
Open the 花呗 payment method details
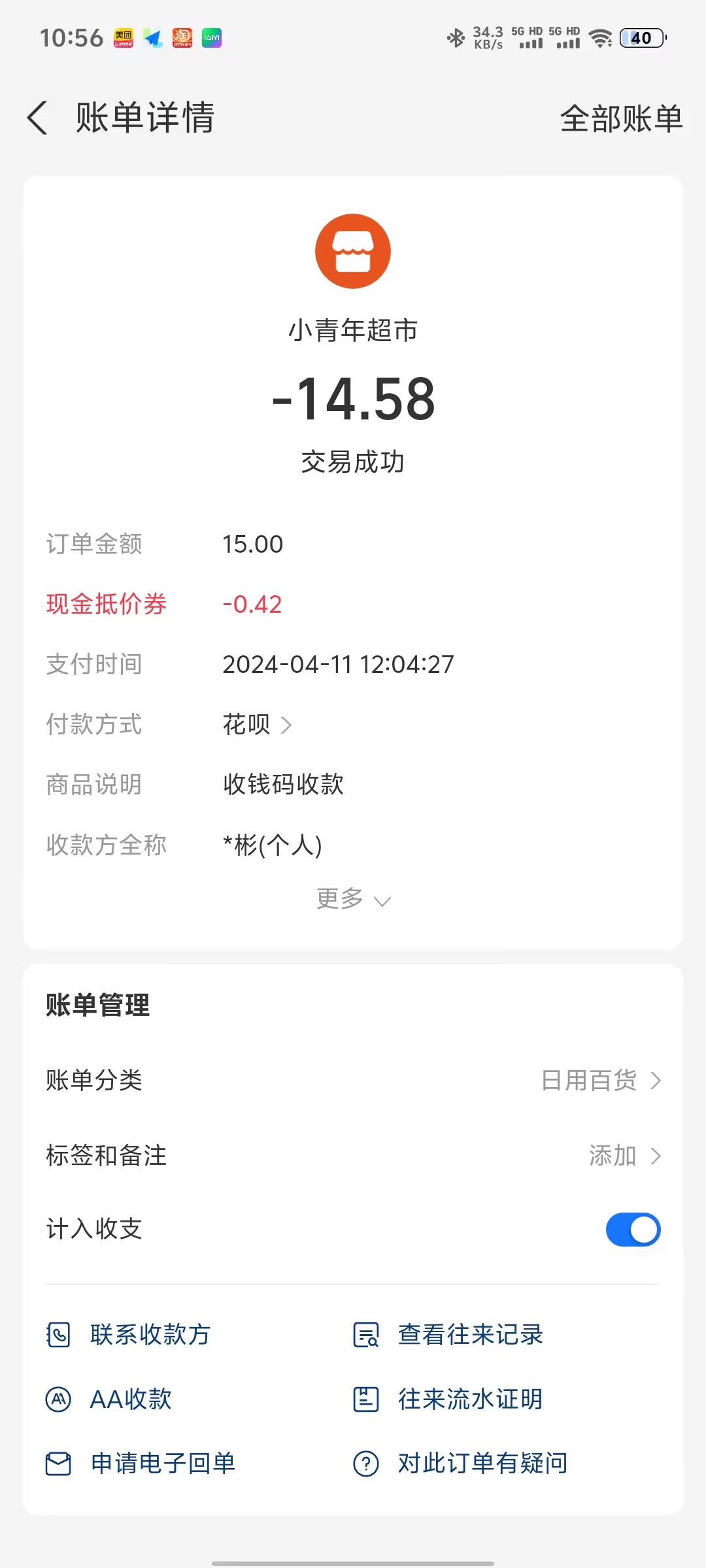coord(257,725)
